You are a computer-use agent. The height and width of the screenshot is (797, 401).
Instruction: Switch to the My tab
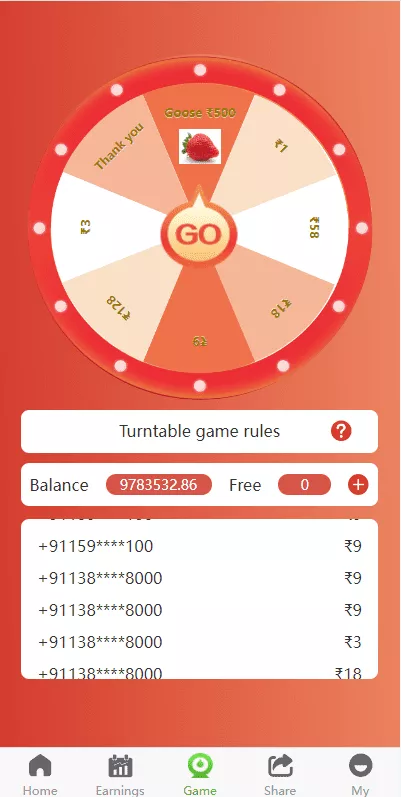pos(360,775)
